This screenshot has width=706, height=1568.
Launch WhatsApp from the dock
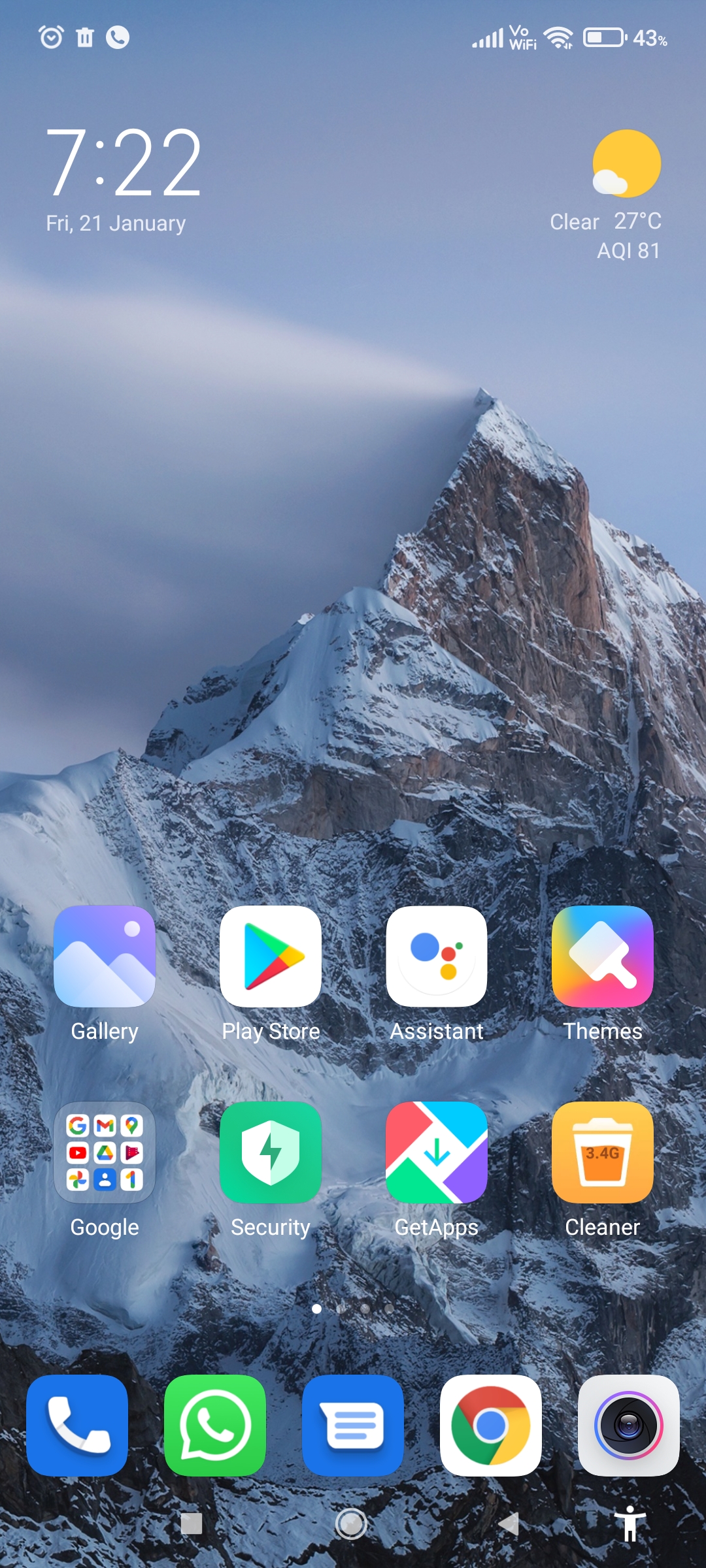215,1426
